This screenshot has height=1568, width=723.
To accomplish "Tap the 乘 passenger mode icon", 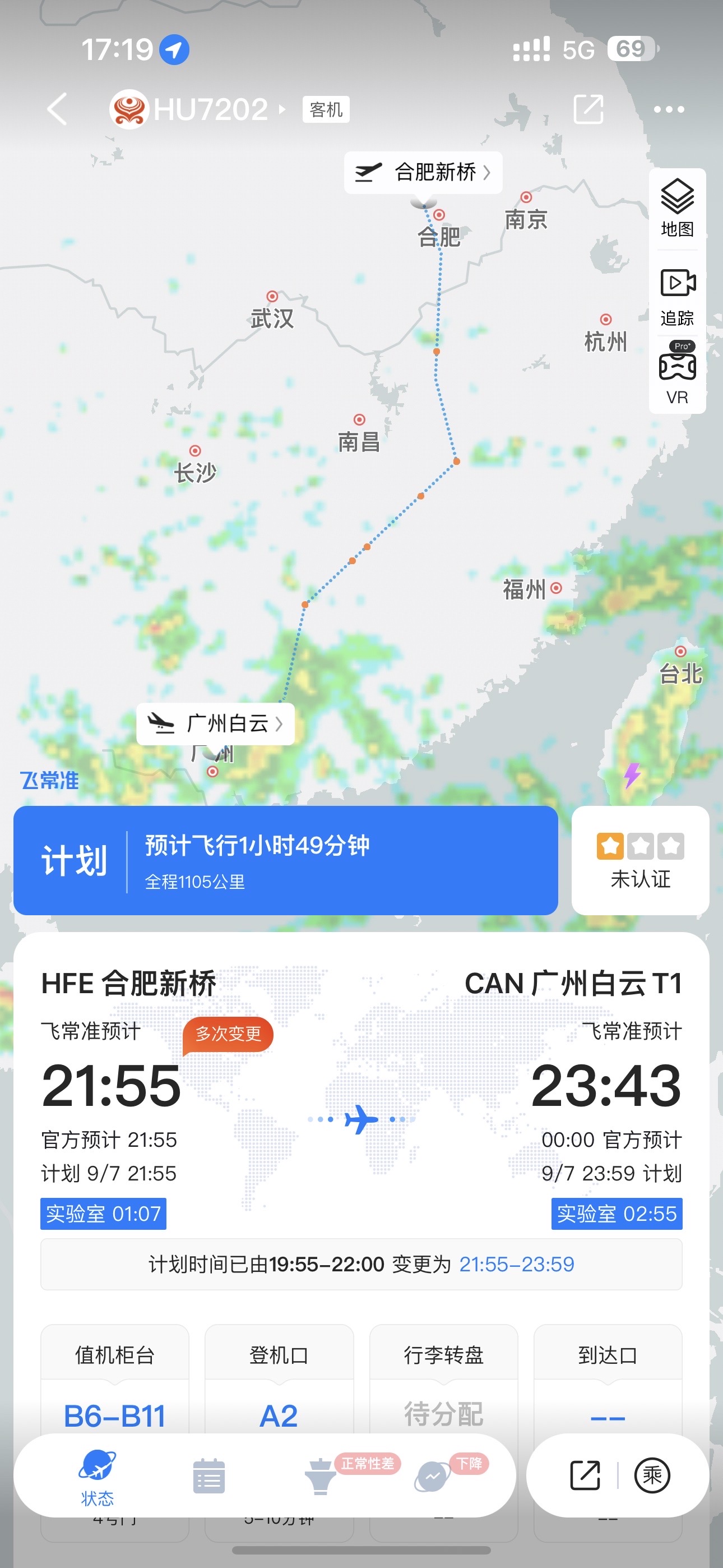I will [x=652, y=1475].
